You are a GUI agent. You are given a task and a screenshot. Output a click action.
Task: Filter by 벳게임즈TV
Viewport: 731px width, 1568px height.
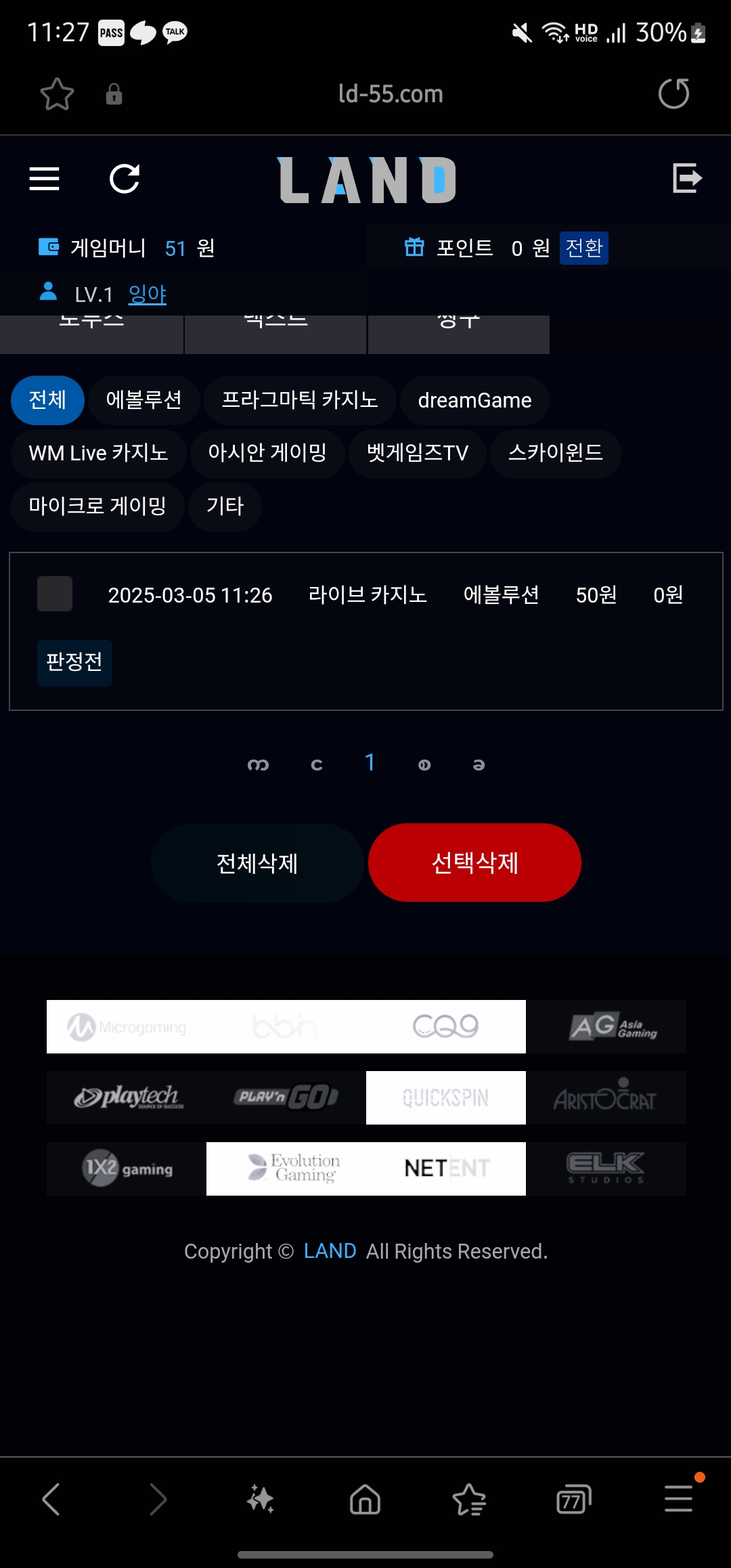[417, 453]
